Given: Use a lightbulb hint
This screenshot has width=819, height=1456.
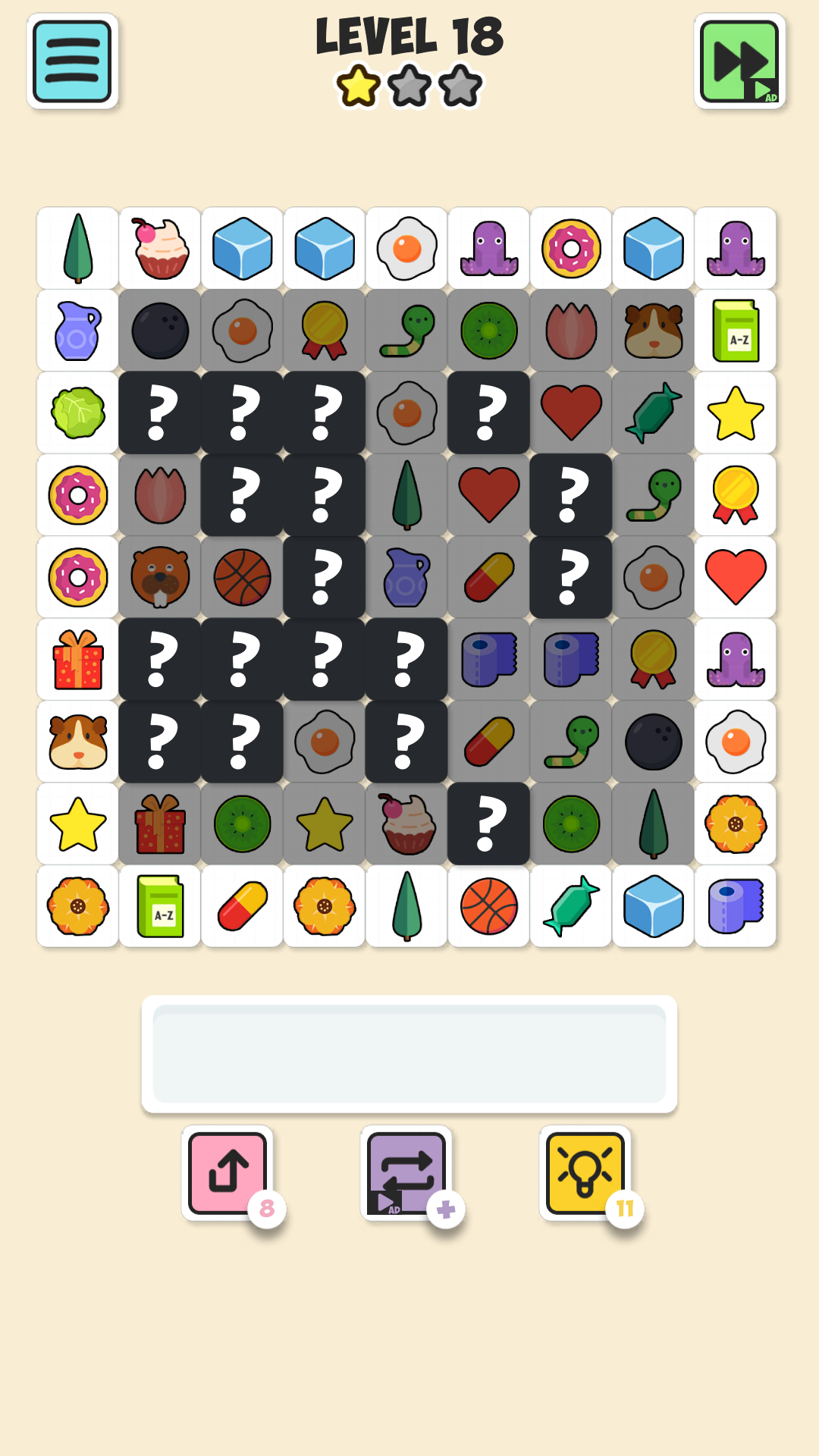Looking at the screenshot, I should coord(585,1172).
